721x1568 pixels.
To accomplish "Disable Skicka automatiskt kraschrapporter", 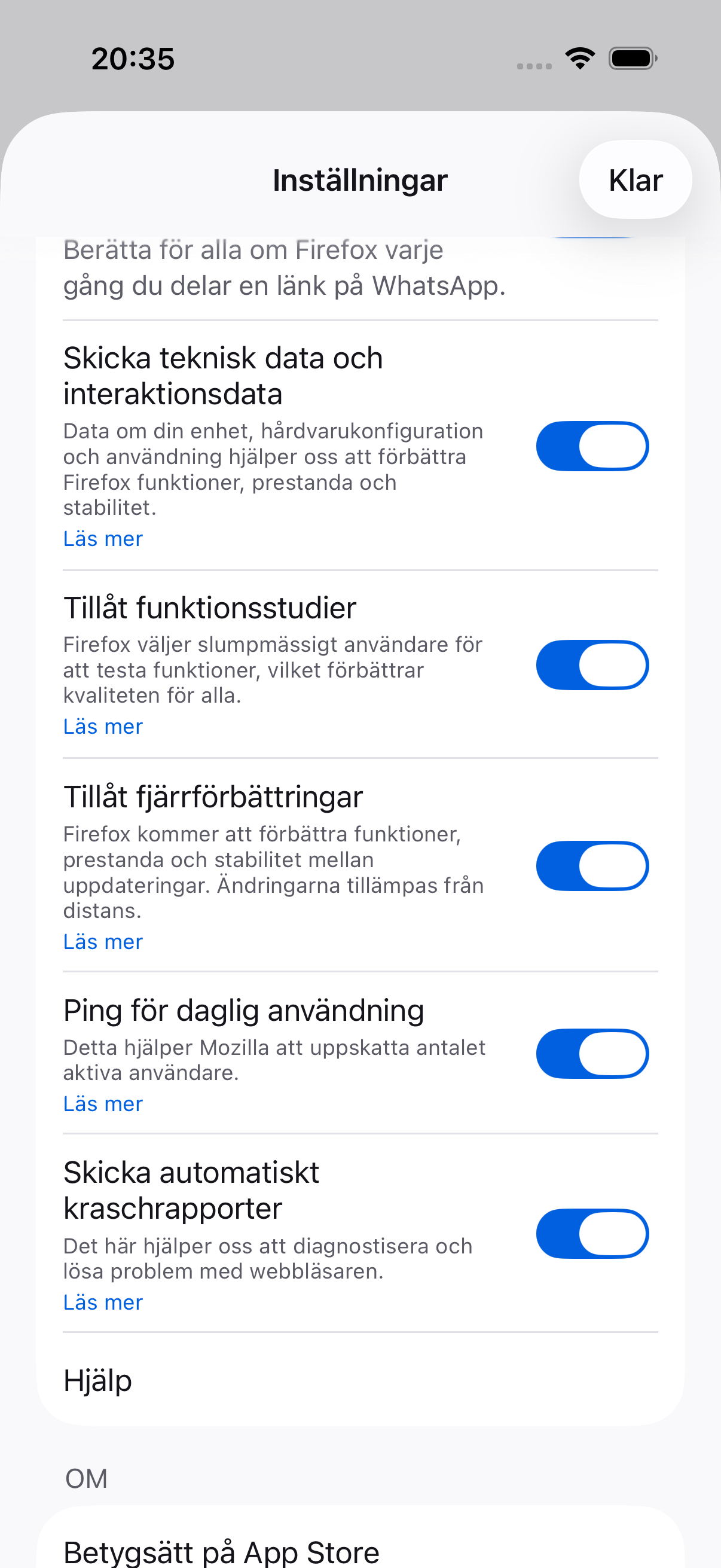I will tap(592, 1233).
